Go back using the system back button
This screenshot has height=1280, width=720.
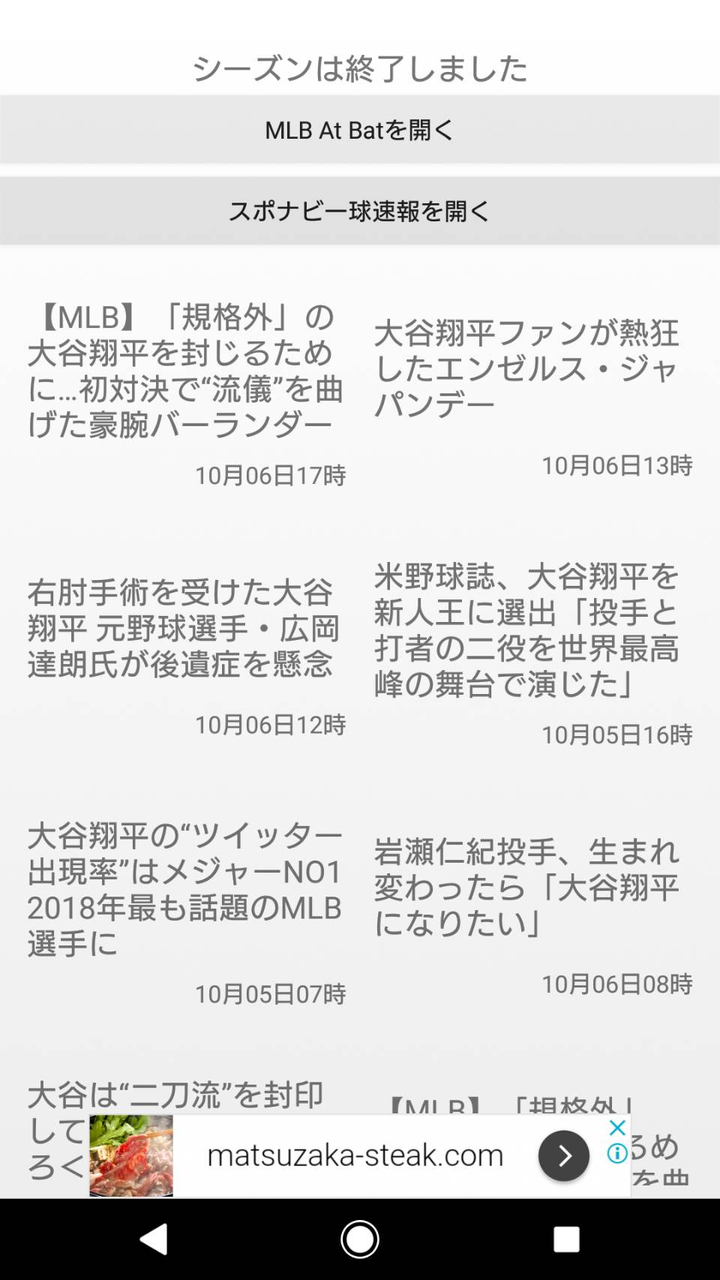click(x=153, y=1240)
